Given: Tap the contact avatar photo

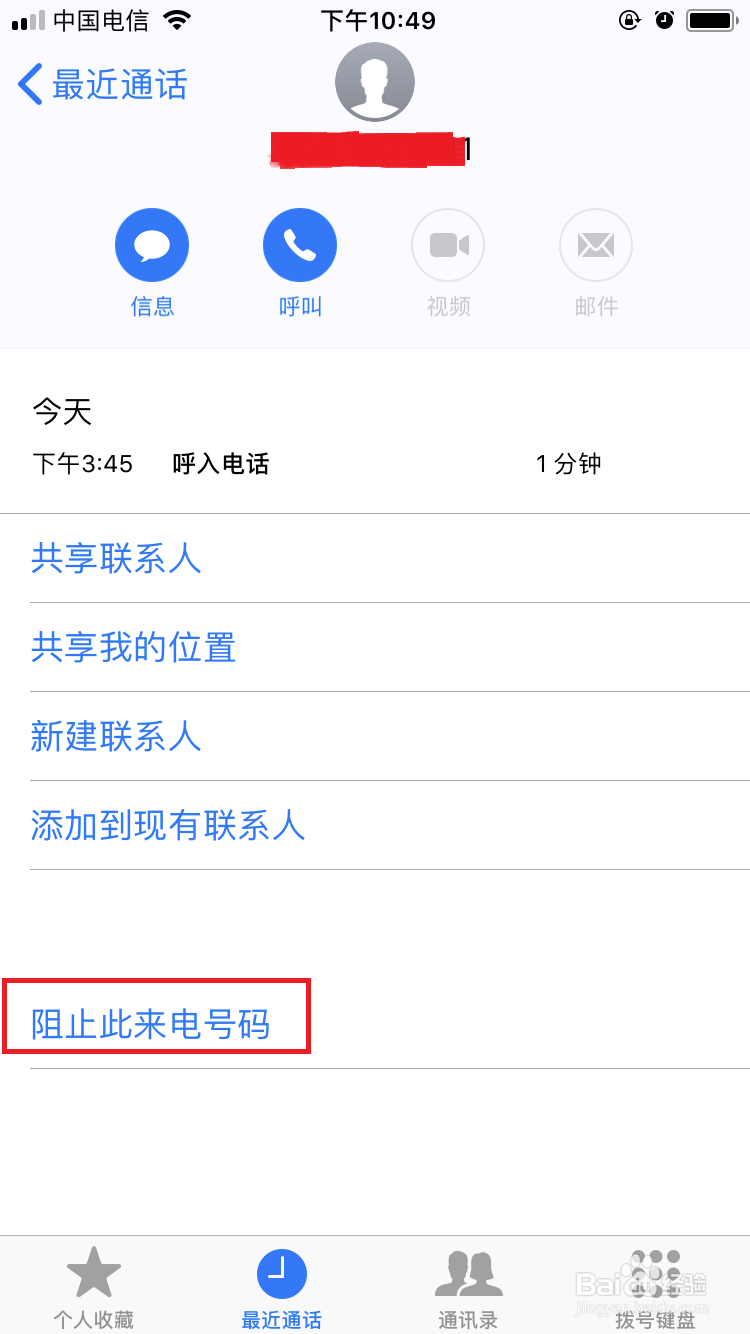Looking at the screenshot, I should pos(375,82).
